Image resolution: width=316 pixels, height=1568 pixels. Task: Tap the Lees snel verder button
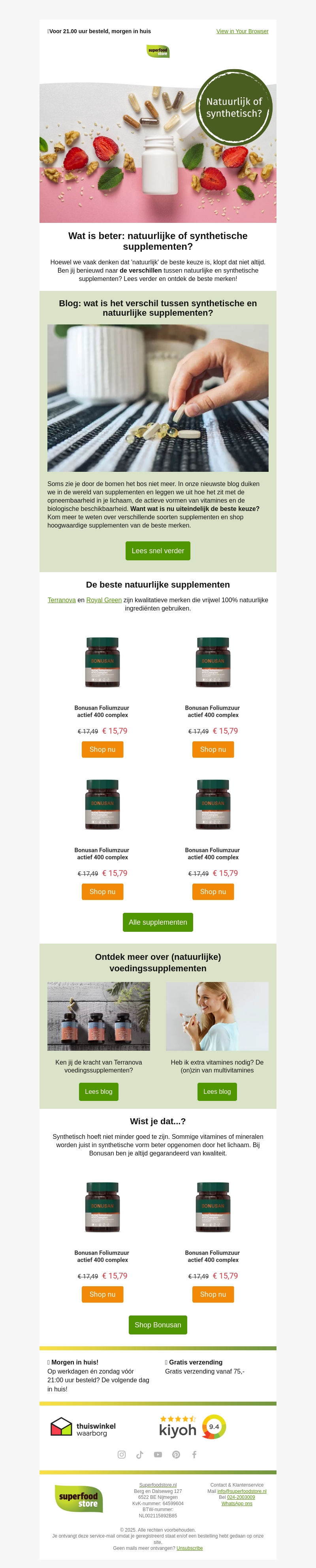pyautogui.click(x=158, y=550)
